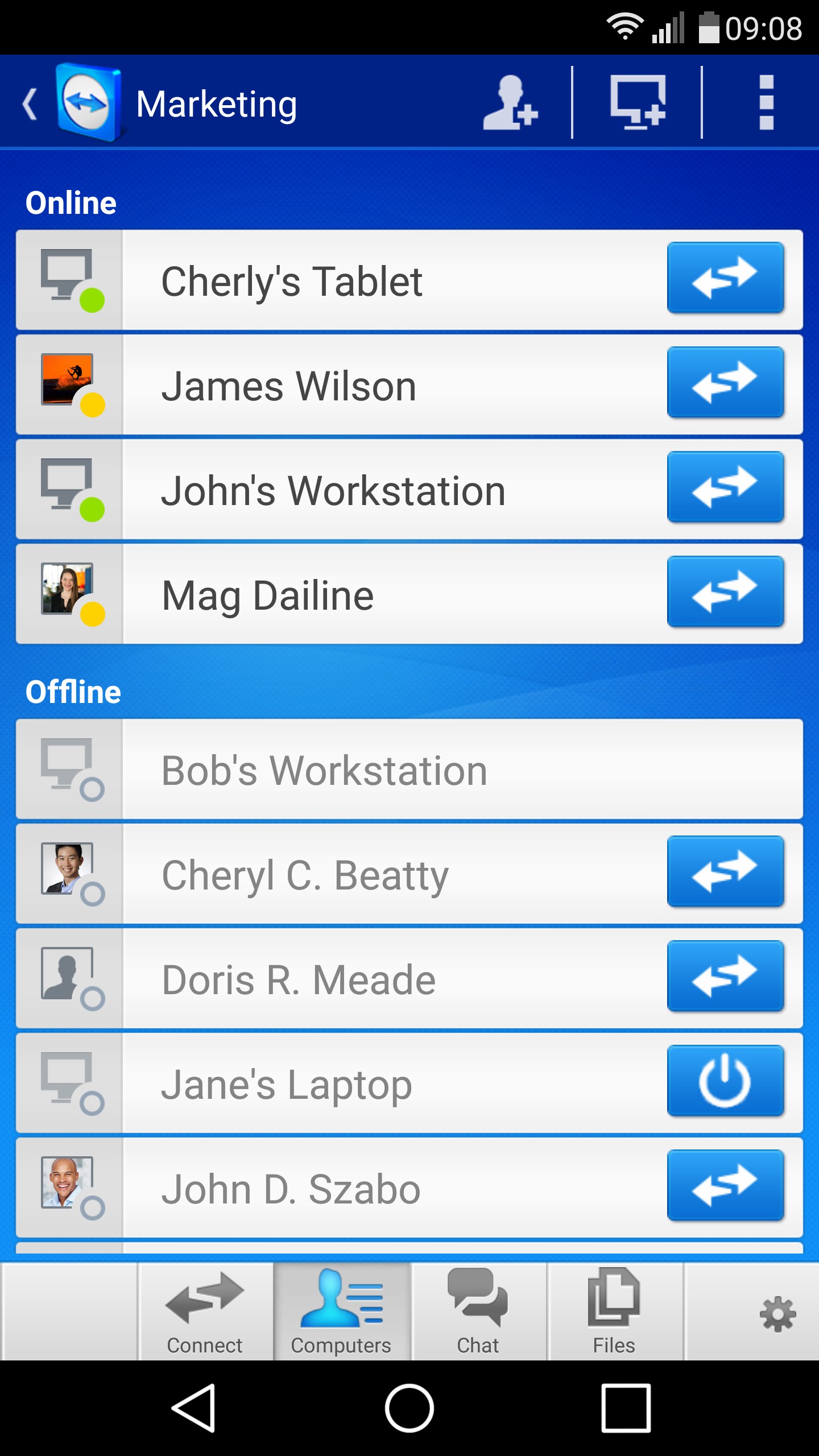
Task: Connect to John's Workstation
Action: [x=725, y=487]
